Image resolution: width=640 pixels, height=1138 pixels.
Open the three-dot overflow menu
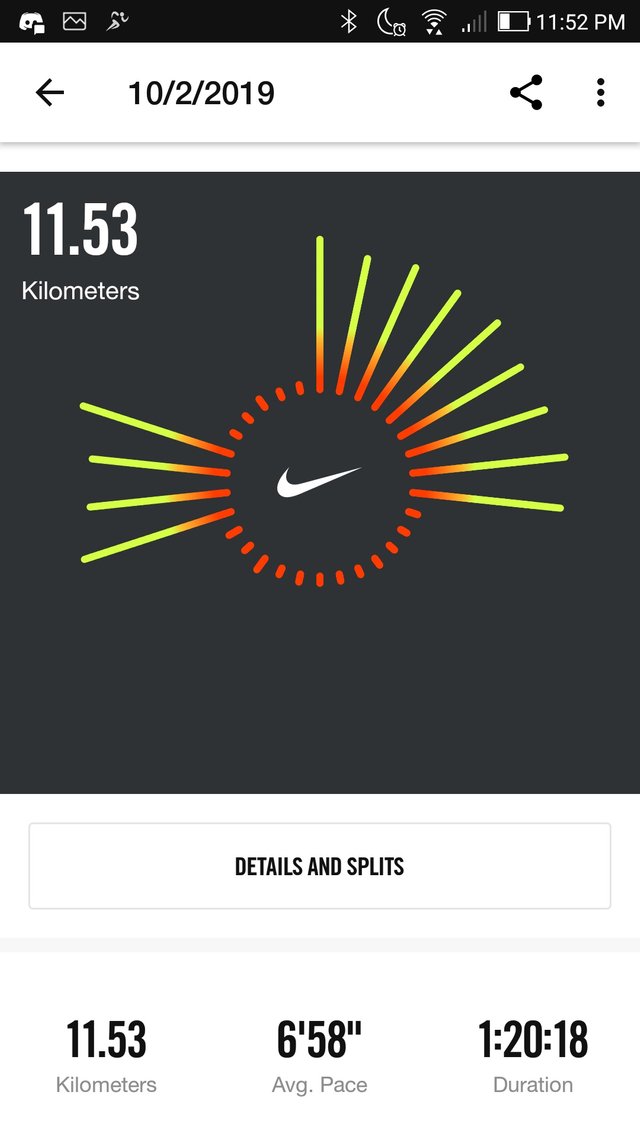click(600, 93)
